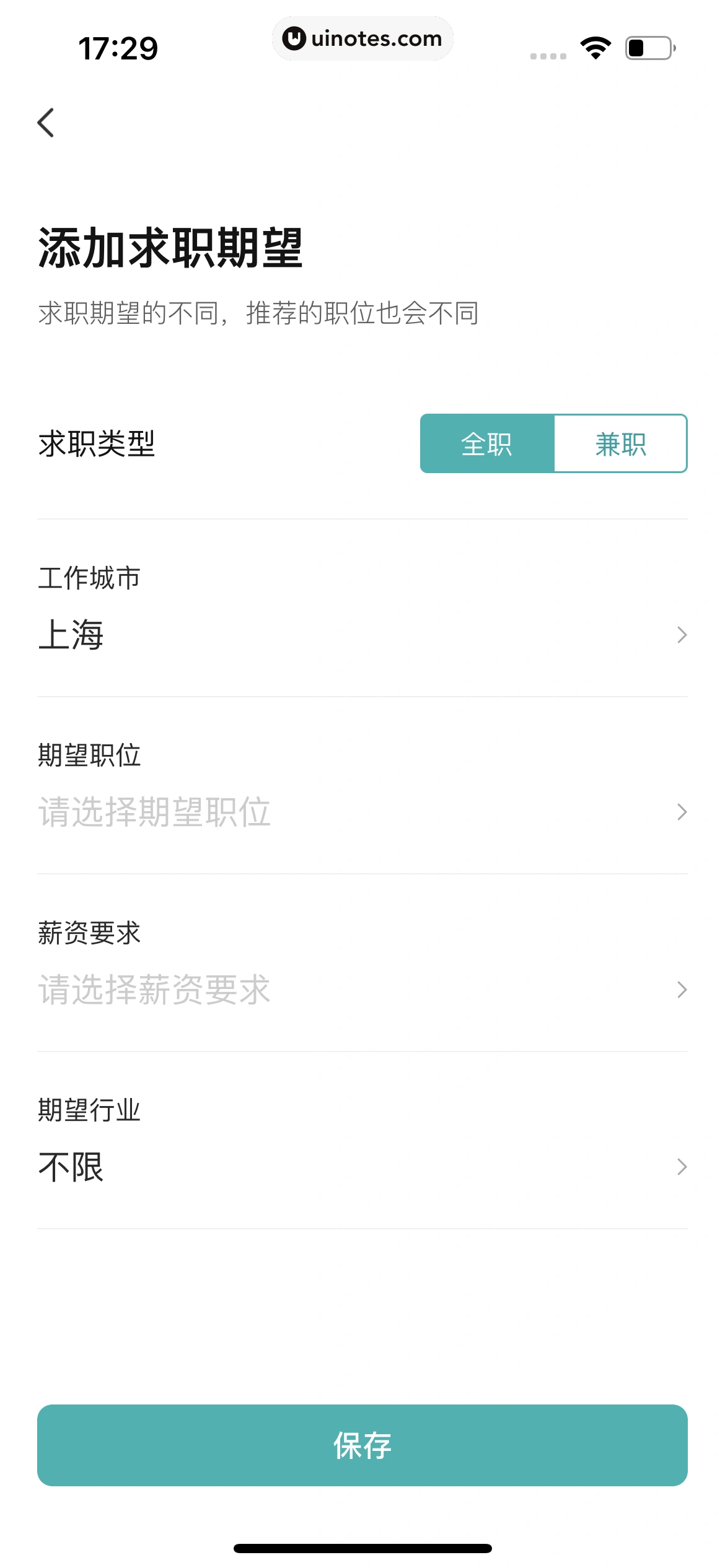The width and height of the screenshot is (725, 1568).
Task: Open the 薪资要求 salary picker
Action: [362, 988]
